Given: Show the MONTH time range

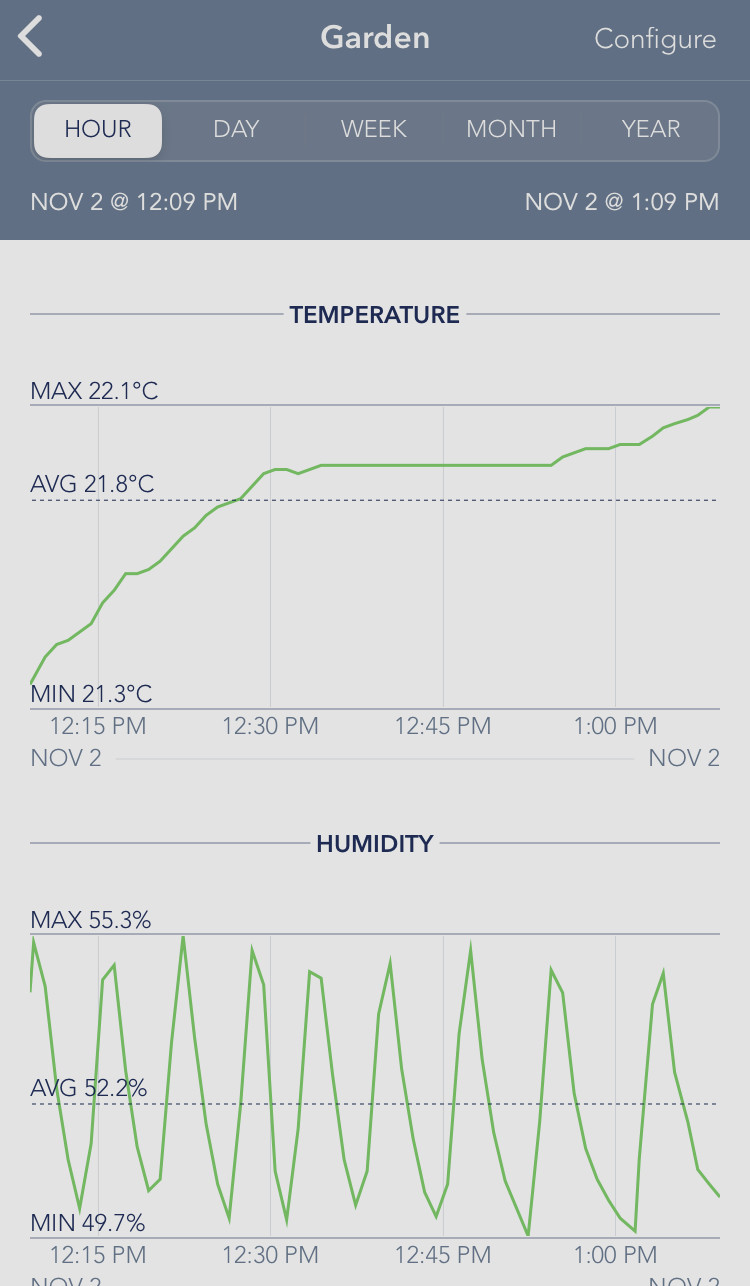Looking at the screenshot, I should click(511, 130).
